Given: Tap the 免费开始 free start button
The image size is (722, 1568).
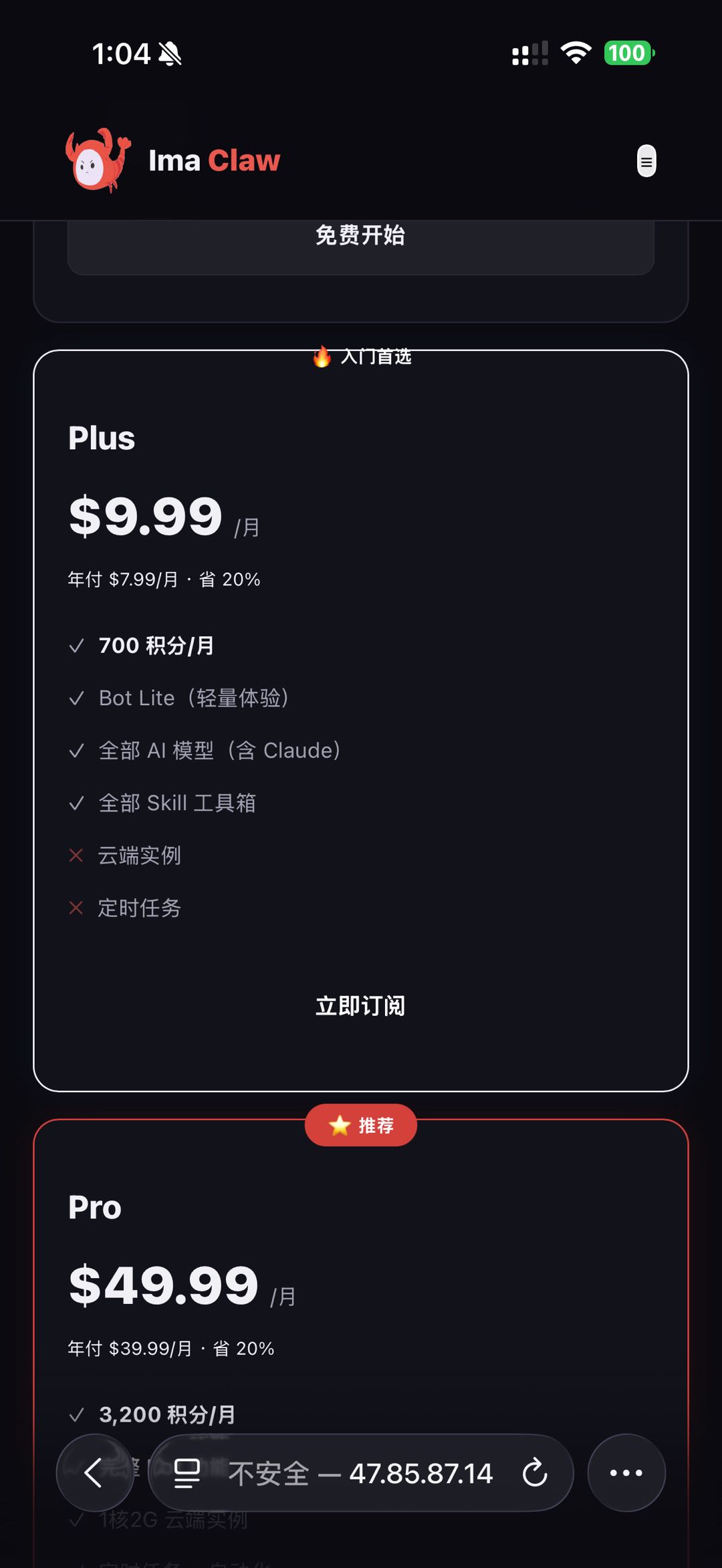Looking at the screenshot, I should (x=361, y=236).
